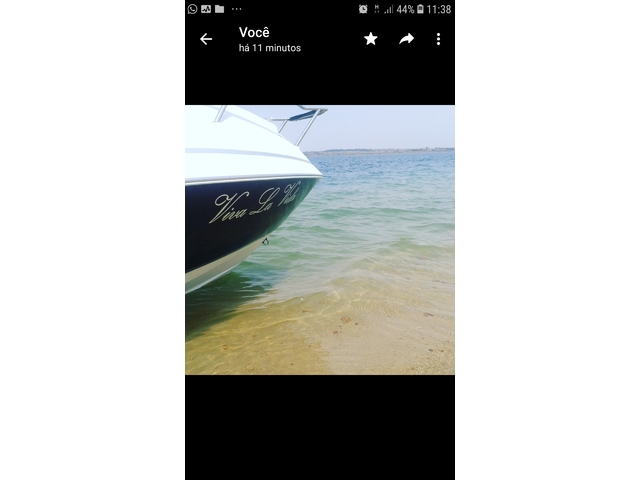Go back using the arrow icon
The height and width of the screenshot is (480, 640).
click(x=206, y=39)
